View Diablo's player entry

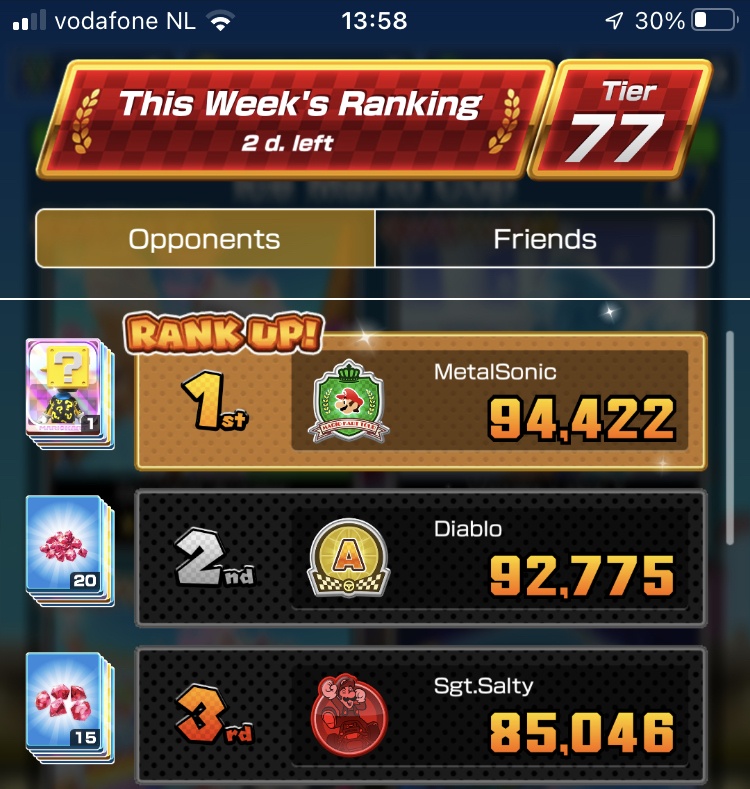[420, 558]
